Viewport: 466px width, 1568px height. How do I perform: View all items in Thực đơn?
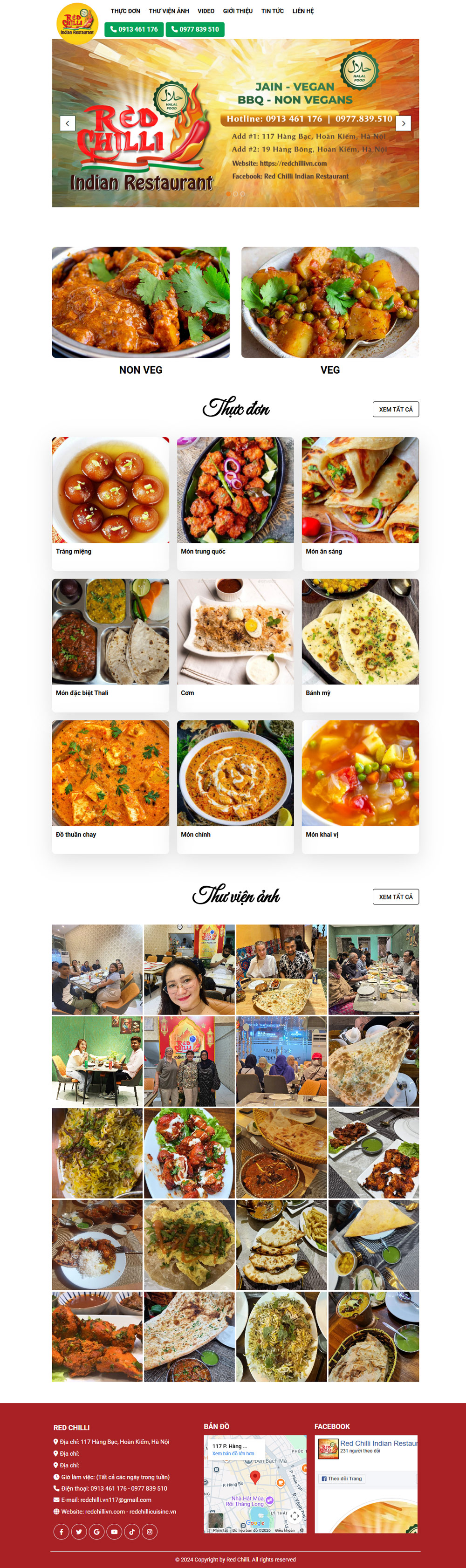[396, 410]
